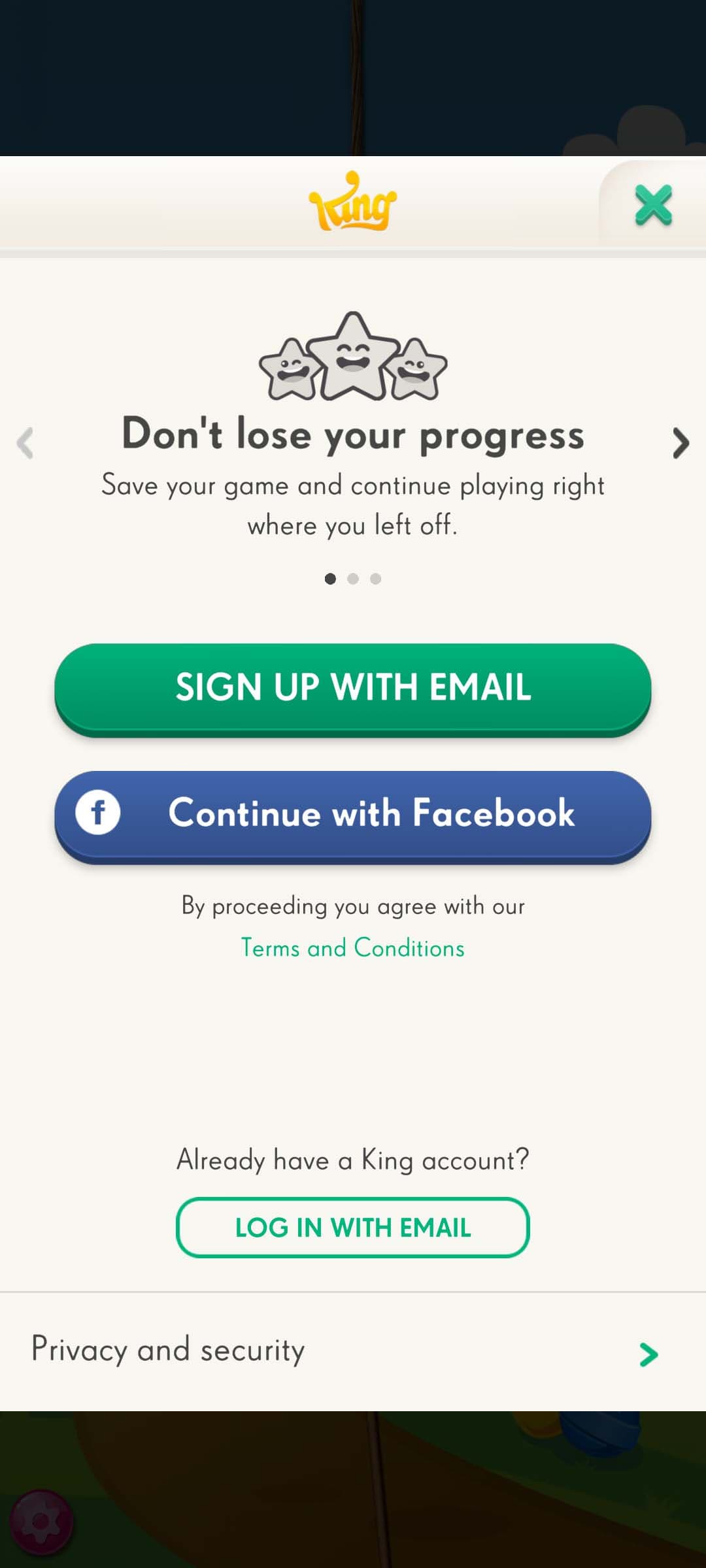Go to the previous carousel slide
This screenshot has height=1568, width=706.
[x=25, y=444]
